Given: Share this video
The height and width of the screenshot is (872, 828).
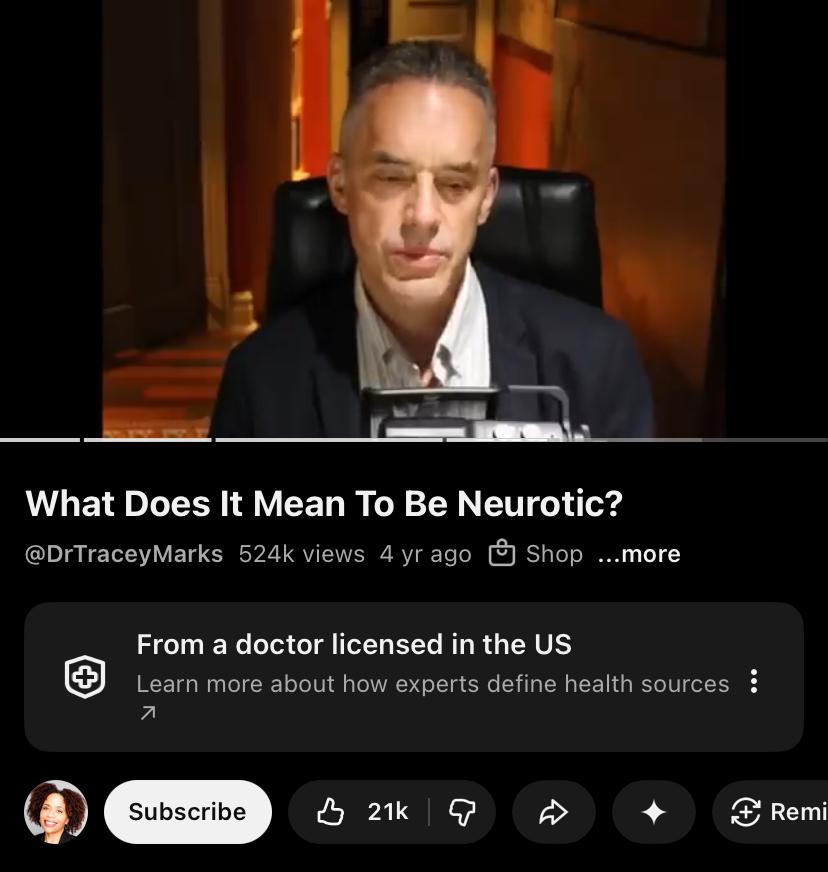Looking at the screenshot, I should (x=553, y=812).
